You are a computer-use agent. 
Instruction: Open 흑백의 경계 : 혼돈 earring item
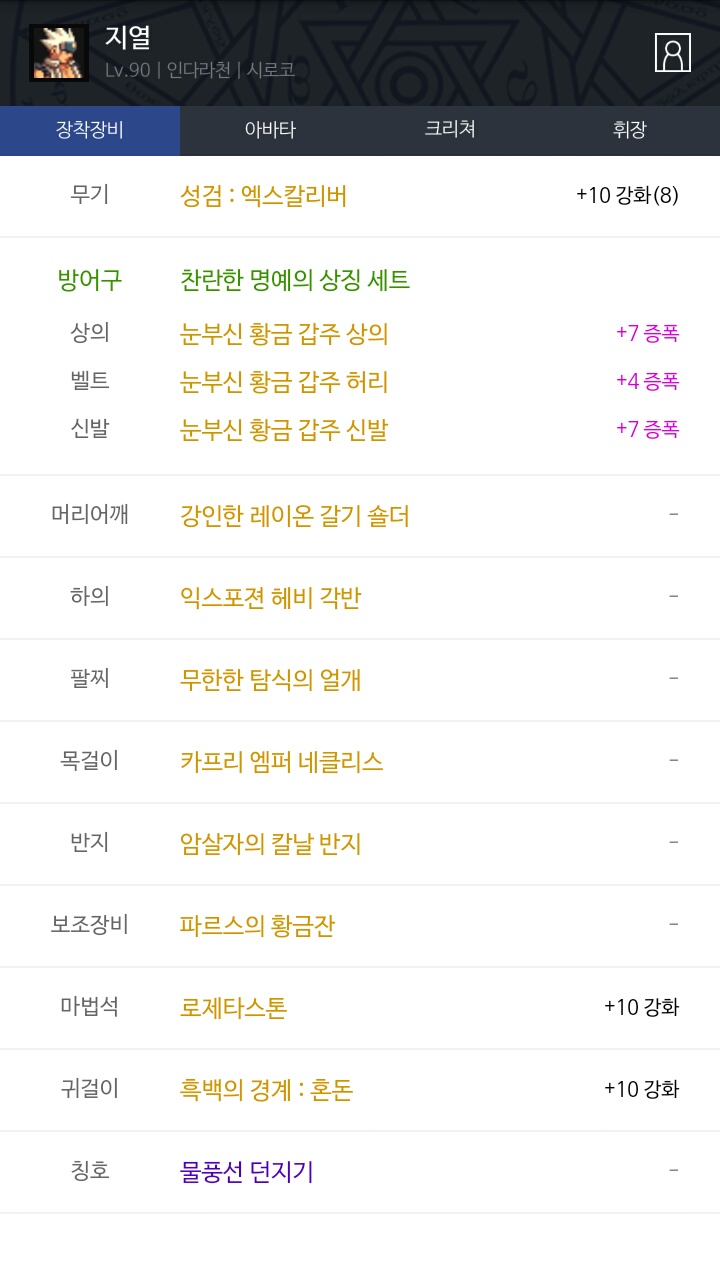pyautogui.click(x=266, y=1090)
